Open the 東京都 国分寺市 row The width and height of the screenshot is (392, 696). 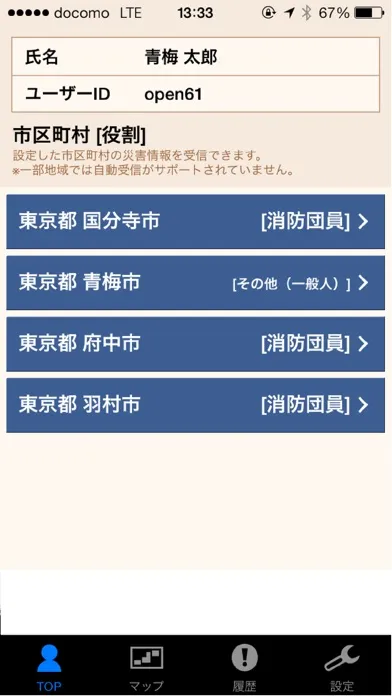pos(195,221)
